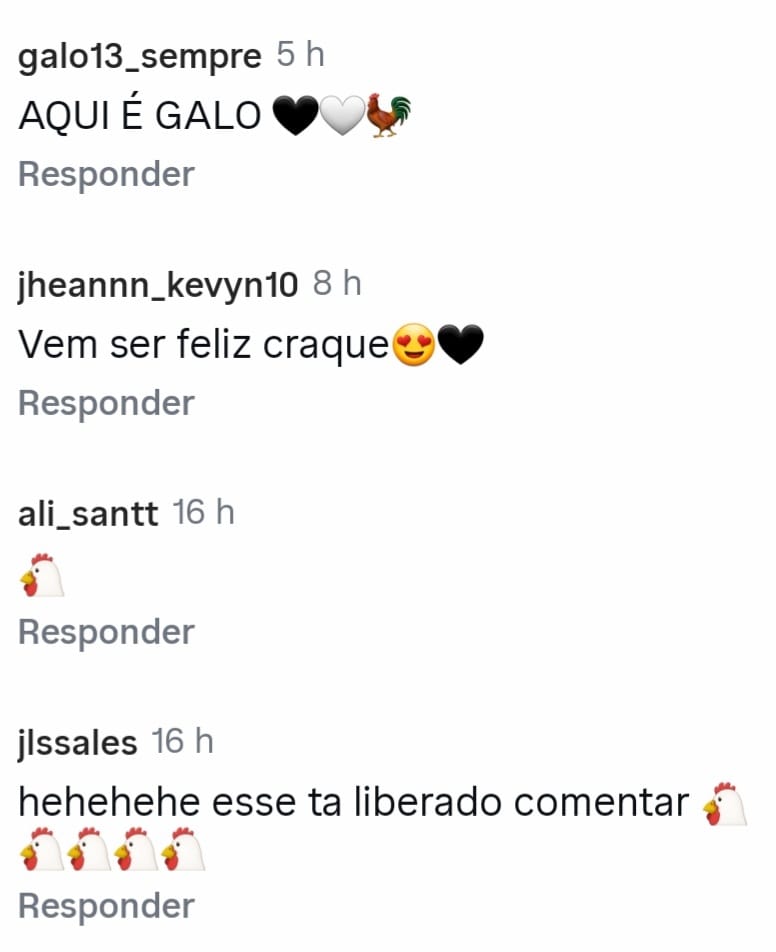776x952 pixels.
Task: Tap Responder under jheannn_kevyn10's comment
Action: [106, 404]
